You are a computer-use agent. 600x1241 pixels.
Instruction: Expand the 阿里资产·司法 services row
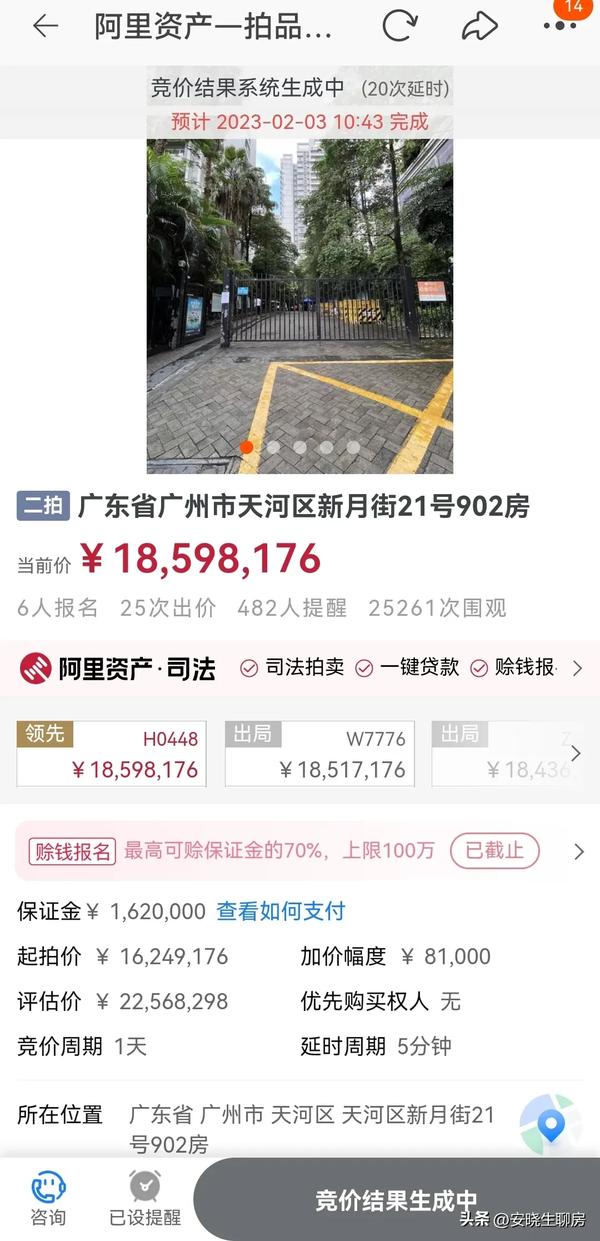(x=577, y=668)
